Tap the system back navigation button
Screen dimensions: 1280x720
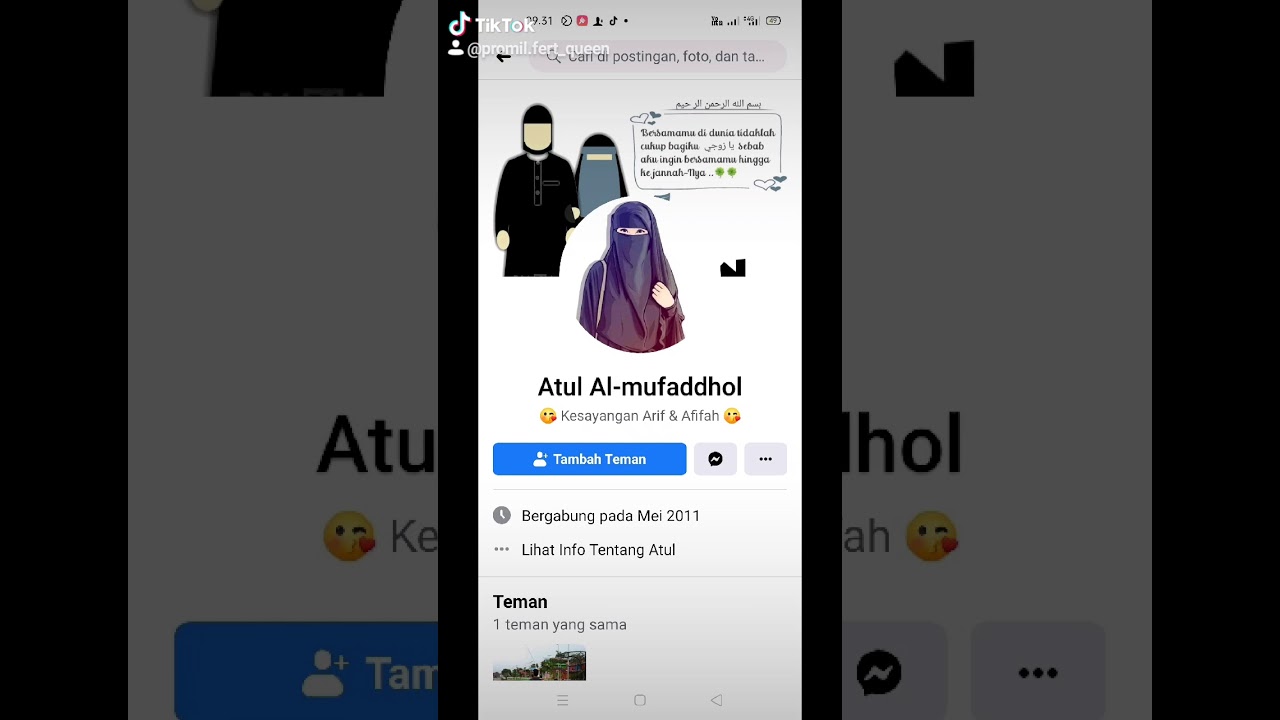tap(716, 701)
